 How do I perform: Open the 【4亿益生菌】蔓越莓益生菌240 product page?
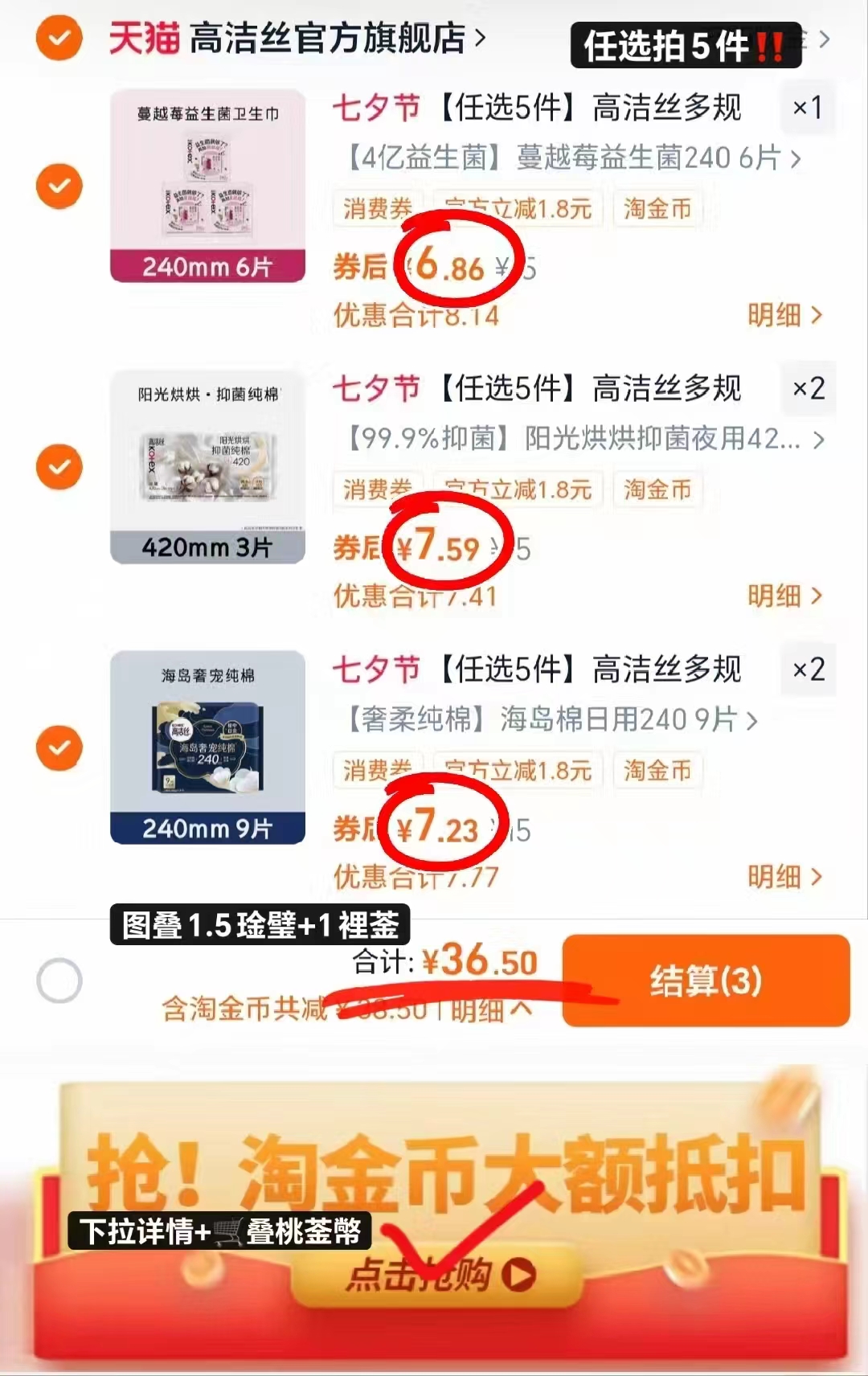(563, 159)
